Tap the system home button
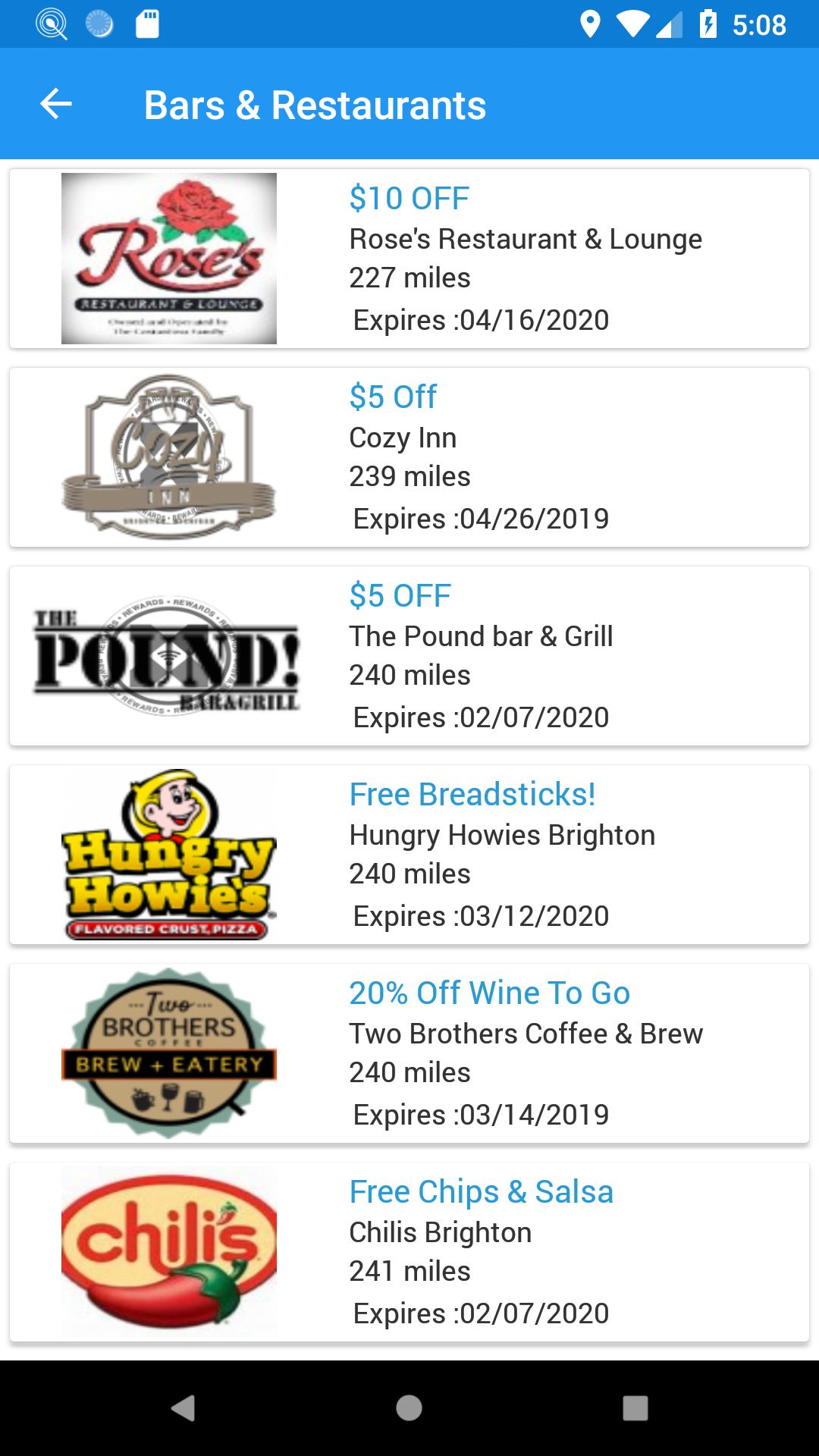This screenshot has width=819, height=1456. 409,1408
